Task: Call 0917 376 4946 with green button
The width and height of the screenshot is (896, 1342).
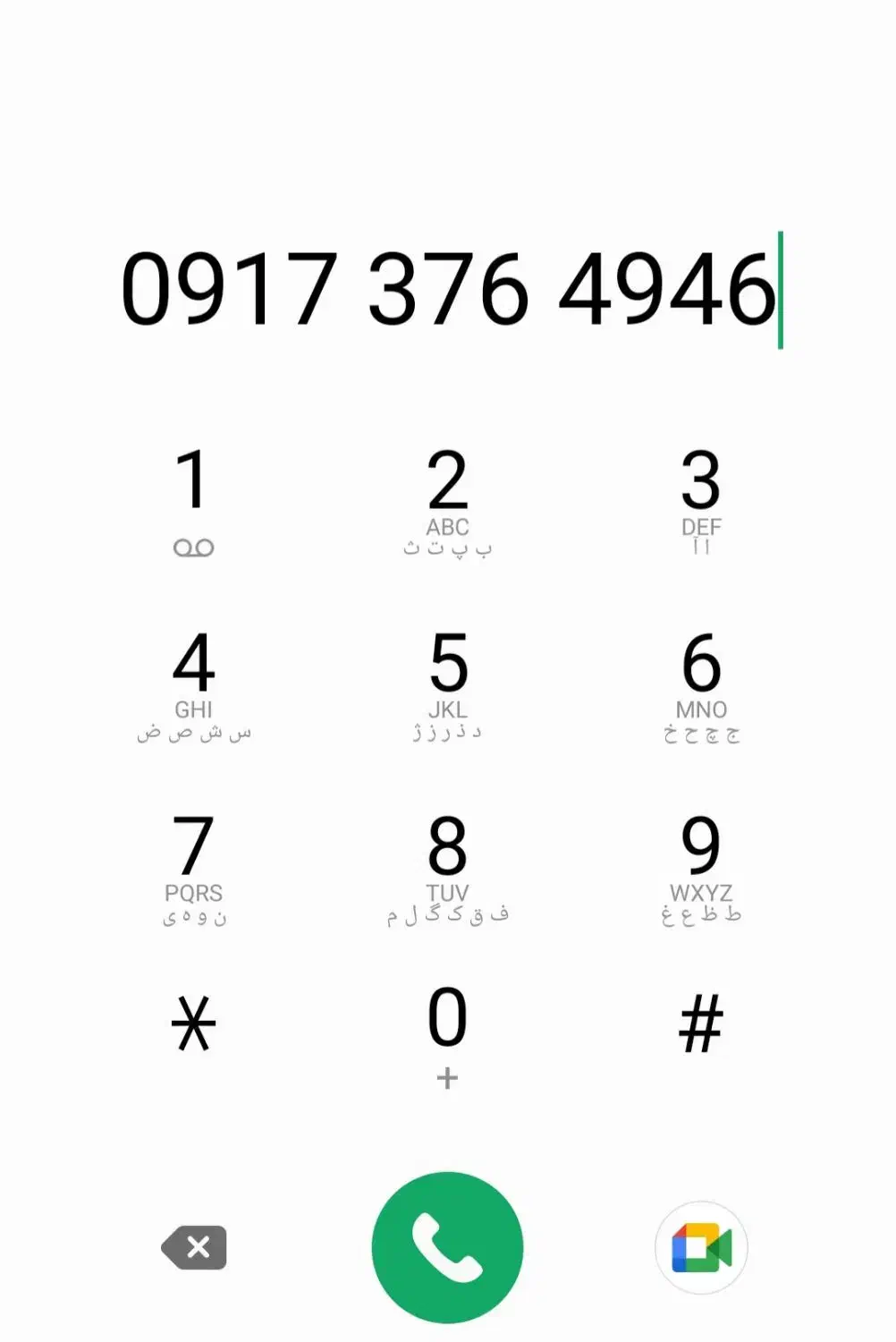Action: [447, 1247]
